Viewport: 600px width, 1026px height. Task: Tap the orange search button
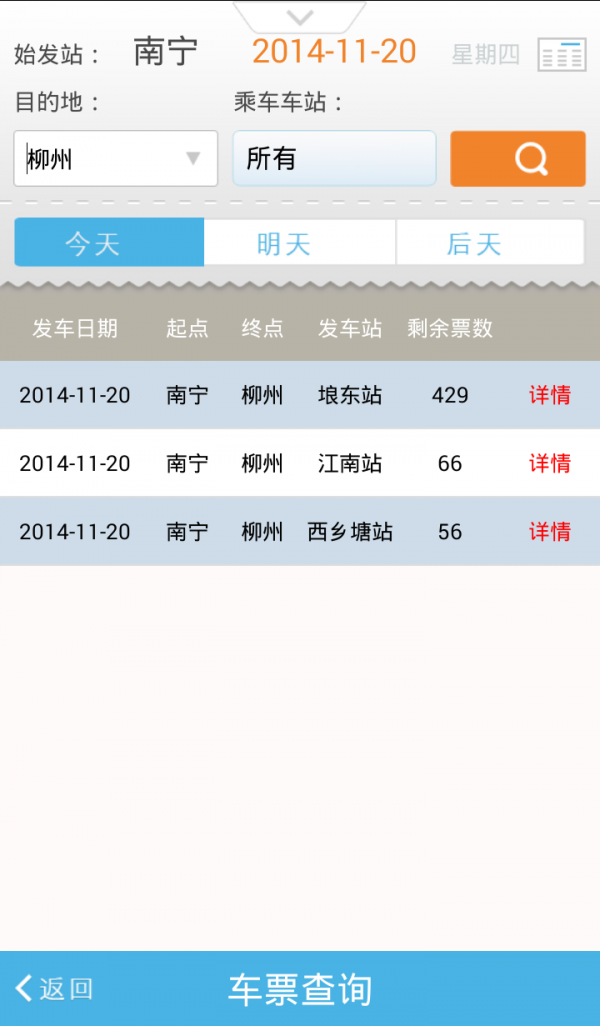tap(517, 159)
